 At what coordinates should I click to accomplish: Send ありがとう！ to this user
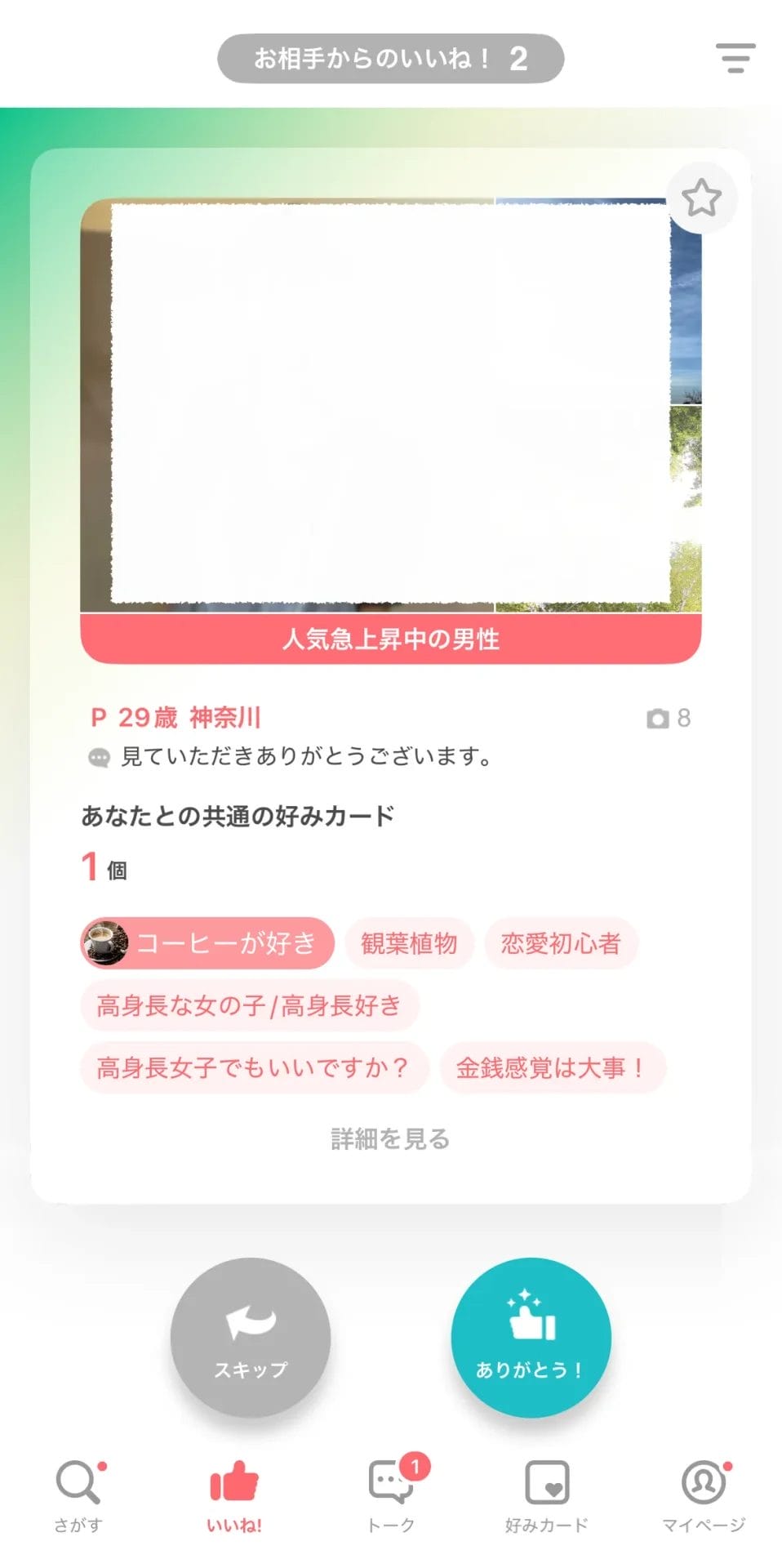pyautogui.click(x=531, y=1337)
